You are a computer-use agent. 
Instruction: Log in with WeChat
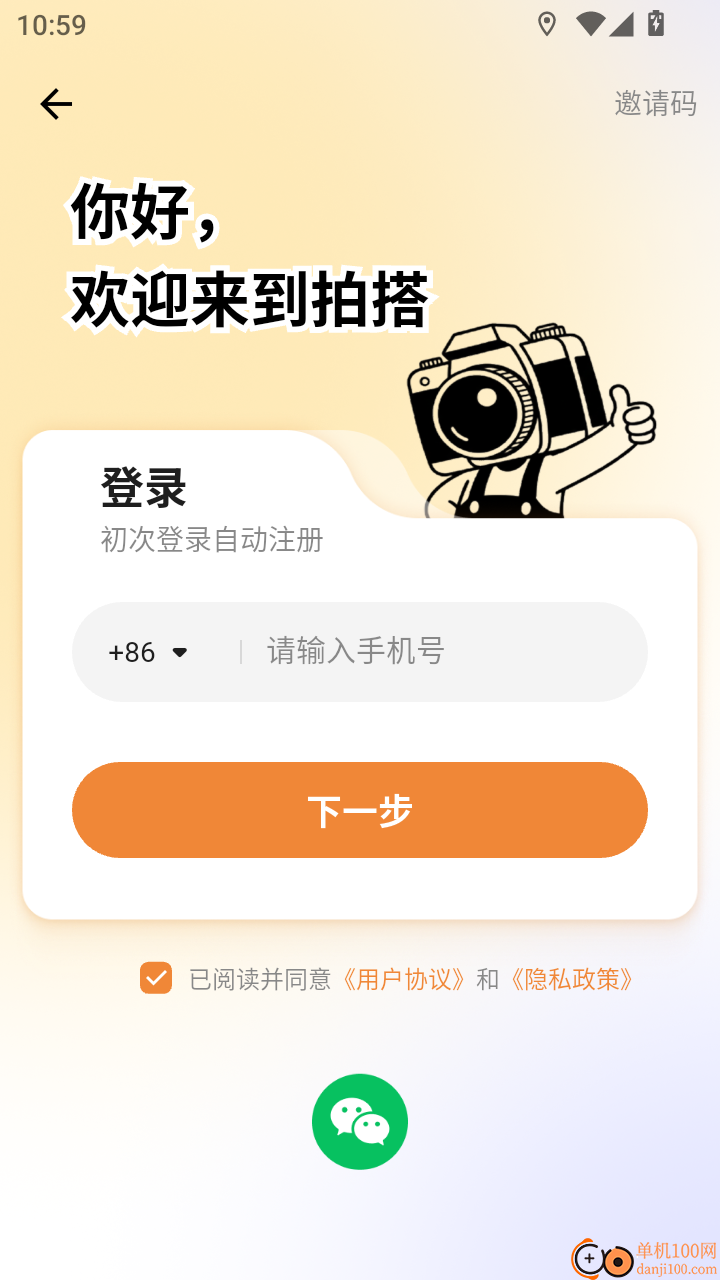[360, 1120]
